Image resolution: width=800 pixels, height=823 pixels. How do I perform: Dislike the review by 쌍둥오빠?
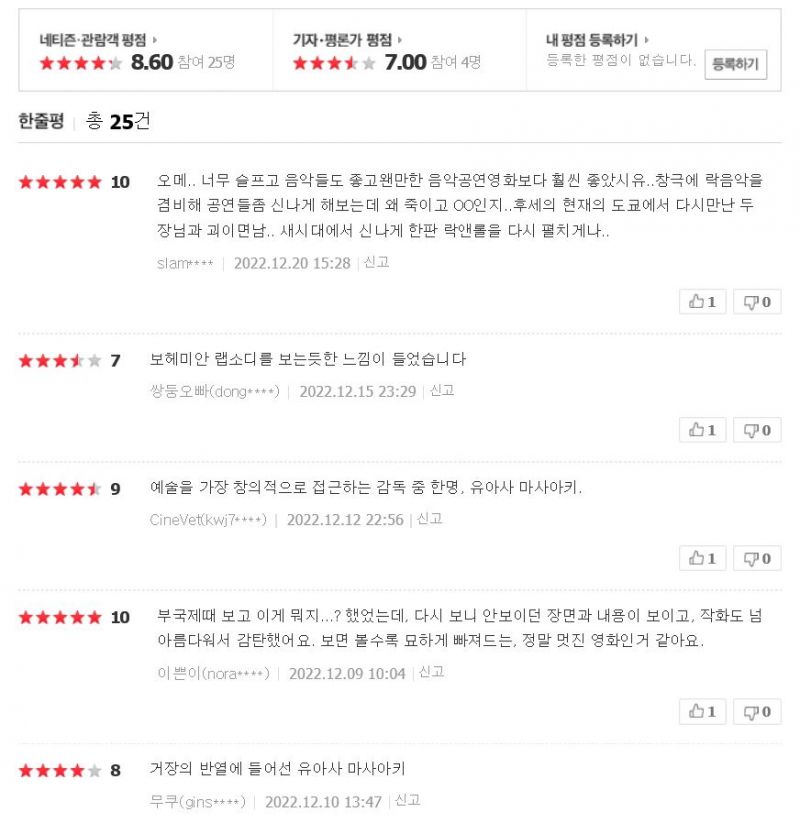click(x=757, y=430)
